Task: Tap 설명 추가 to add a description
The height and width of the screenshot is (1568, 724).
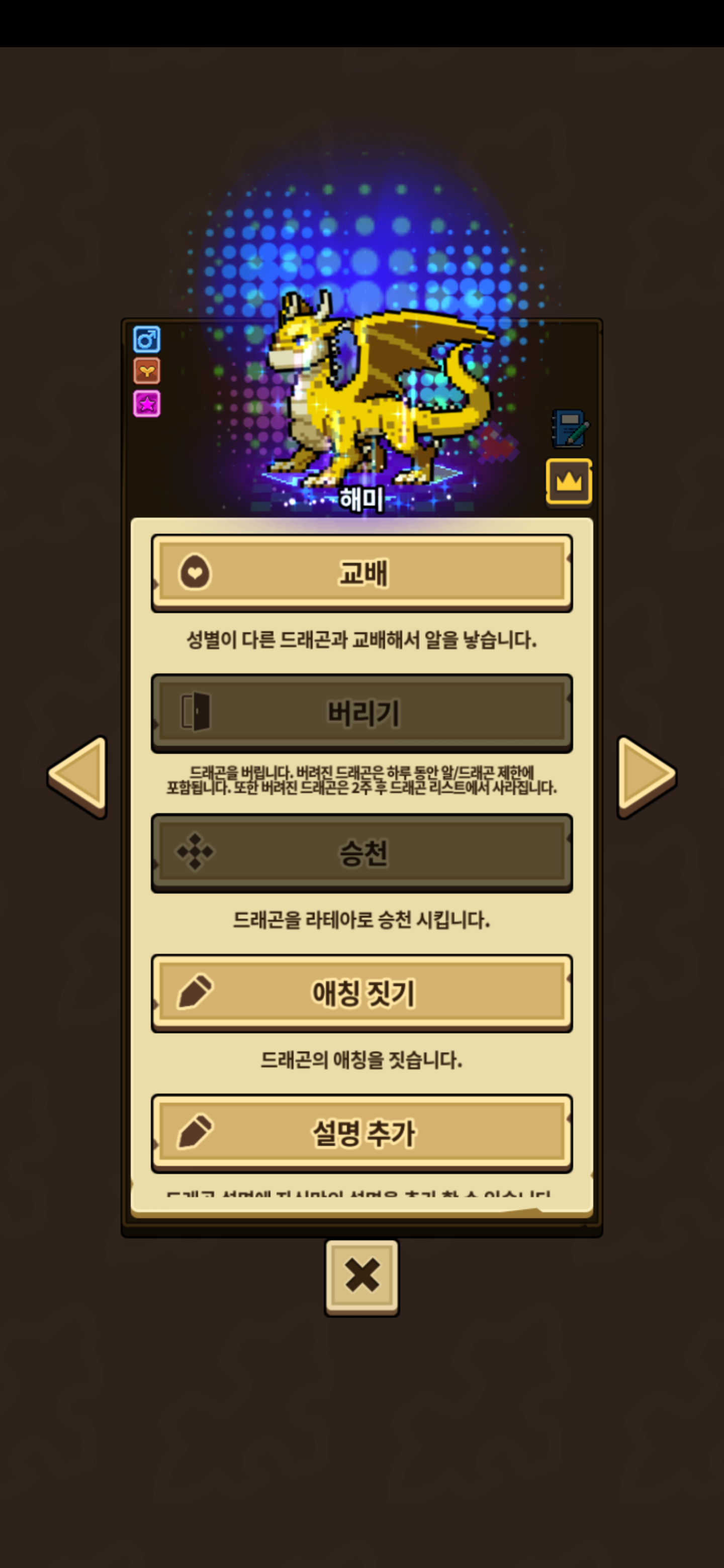Action: 361,1133
